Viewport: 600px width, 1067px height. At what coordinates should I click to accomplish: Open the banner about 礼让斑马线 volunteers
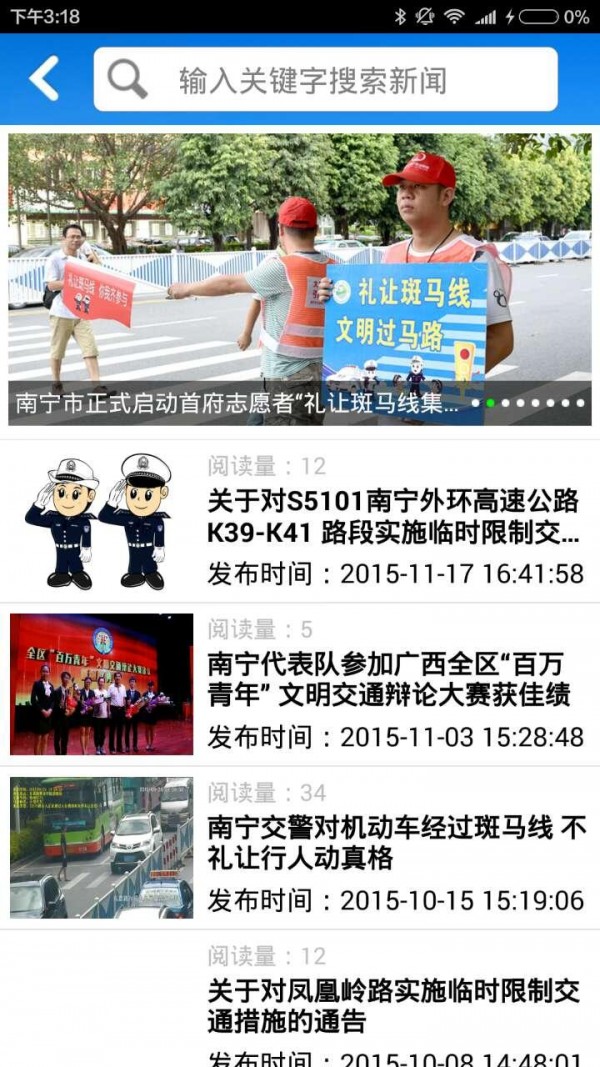(x=300, y=280)
